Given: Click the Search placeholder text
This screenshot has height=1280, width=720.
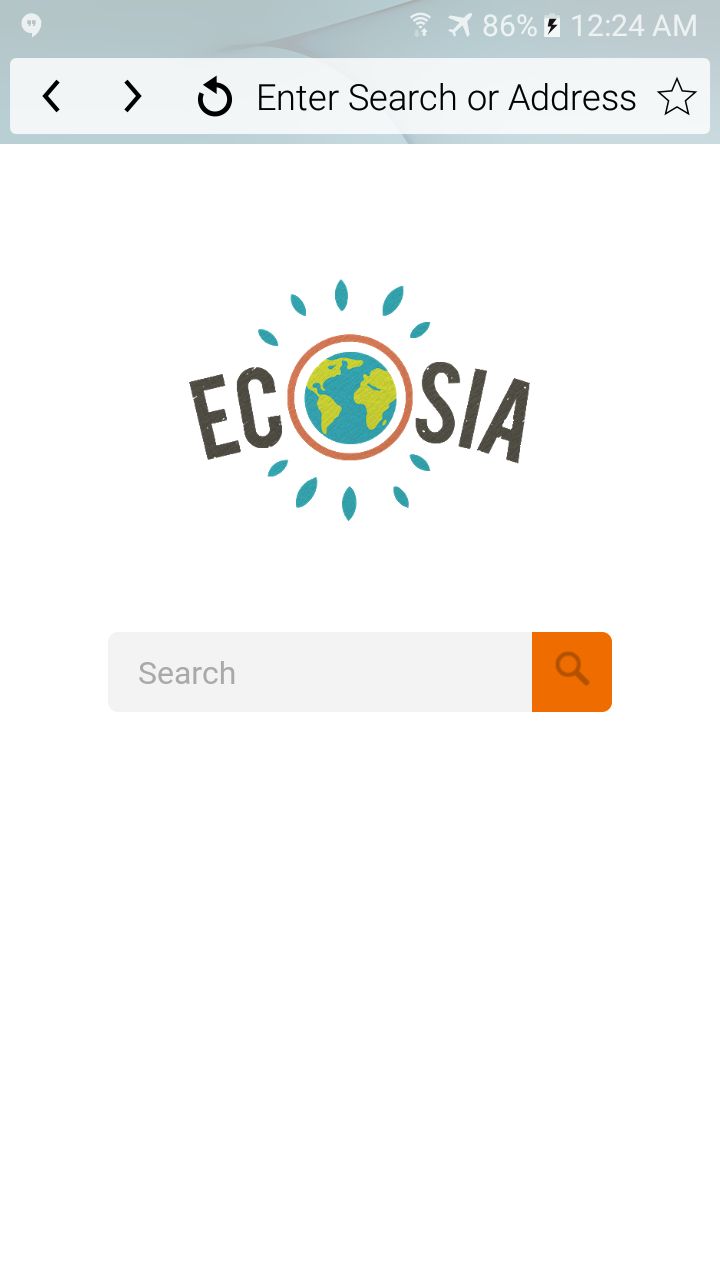Looking at the screenshot, I should click(186, 671).
